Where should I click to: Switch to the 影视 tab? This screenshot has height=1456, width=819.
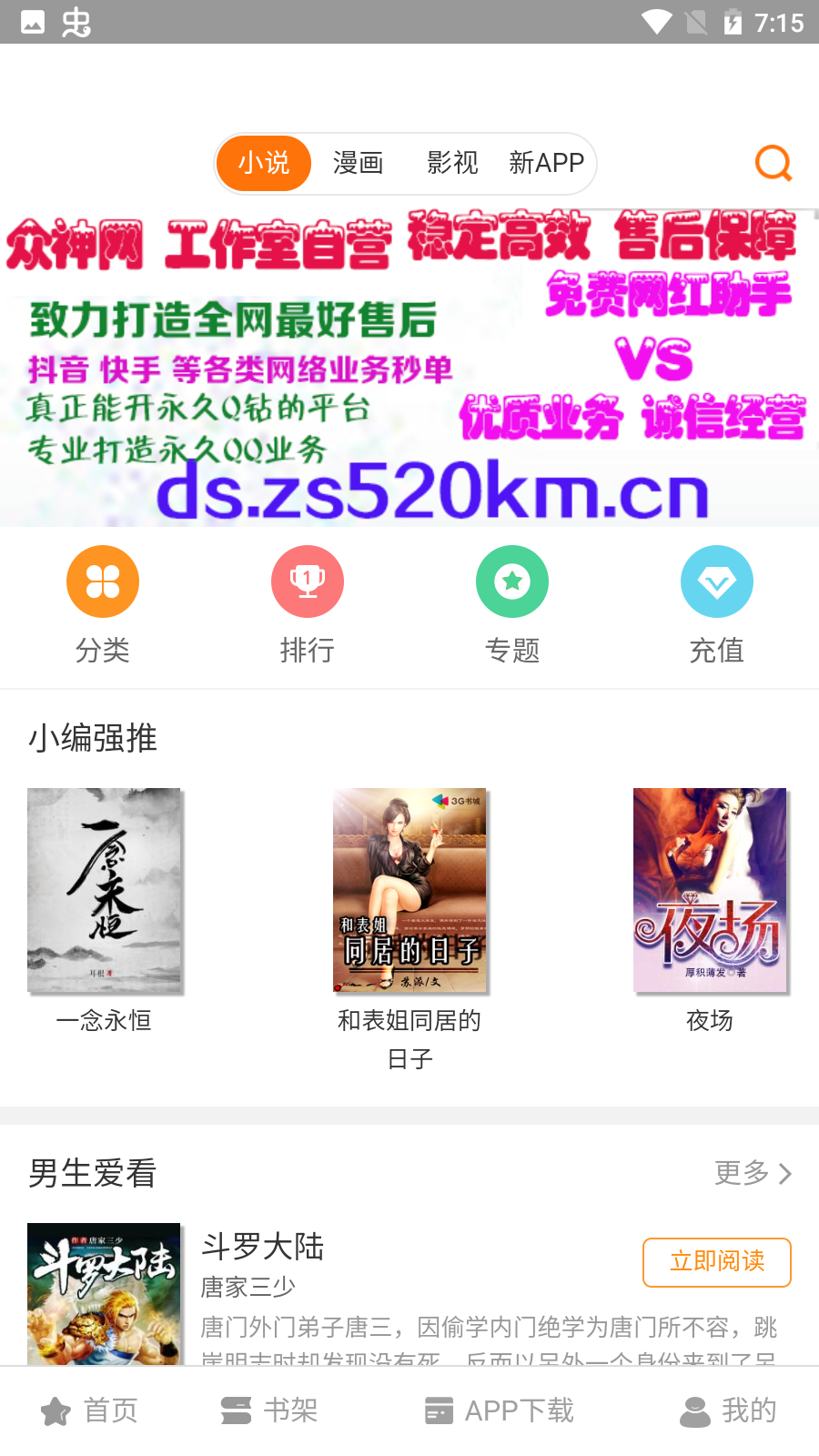(x=452, y=164)
